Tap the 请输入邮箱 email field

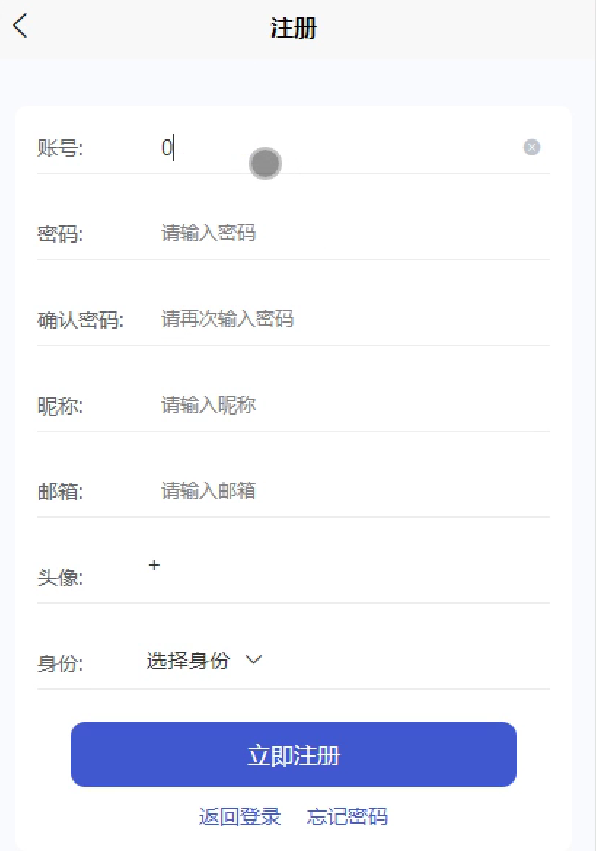355,491
